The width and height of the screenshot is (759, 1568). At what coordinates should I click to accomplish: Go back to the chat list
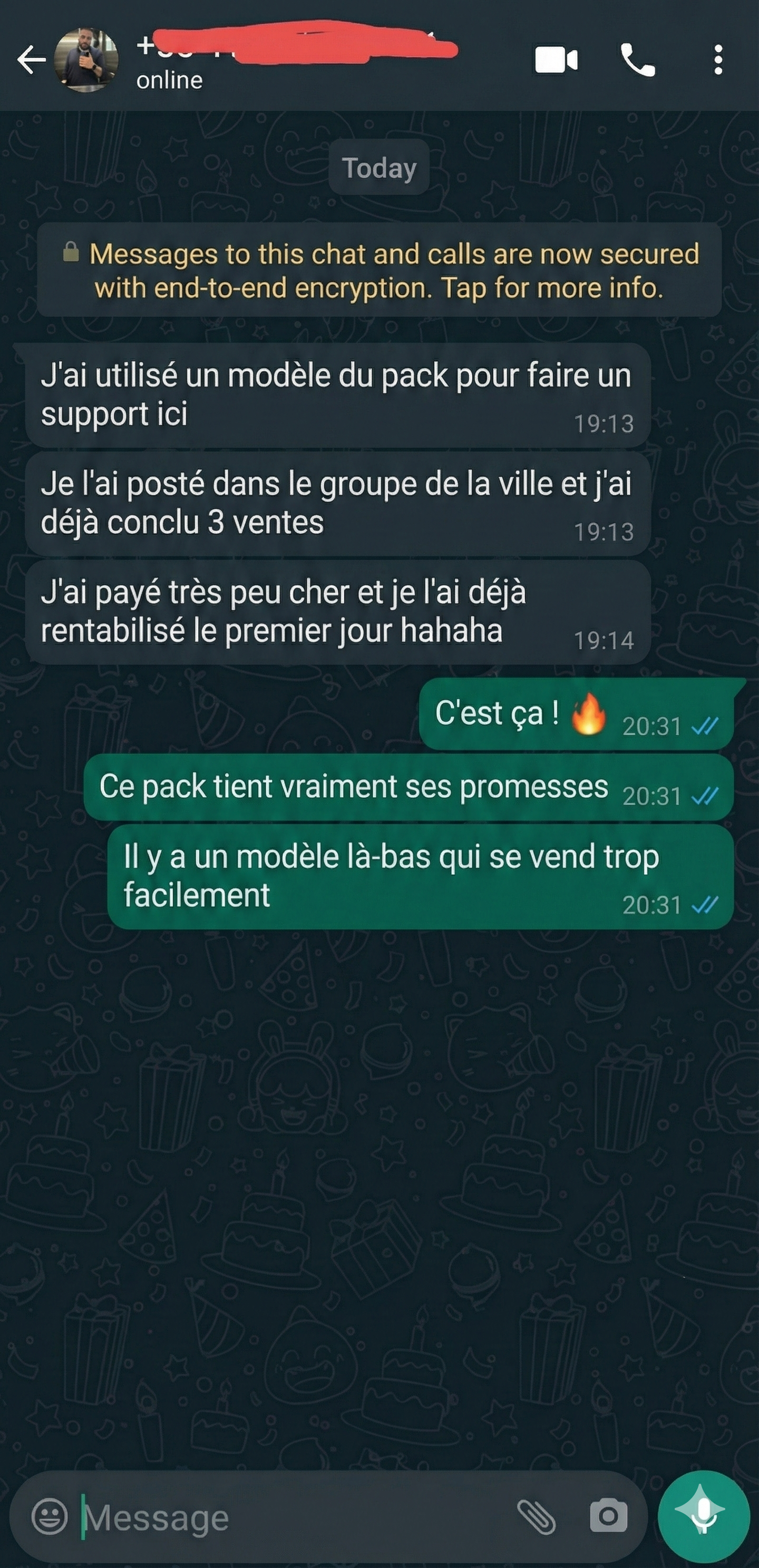pos(31,60)
